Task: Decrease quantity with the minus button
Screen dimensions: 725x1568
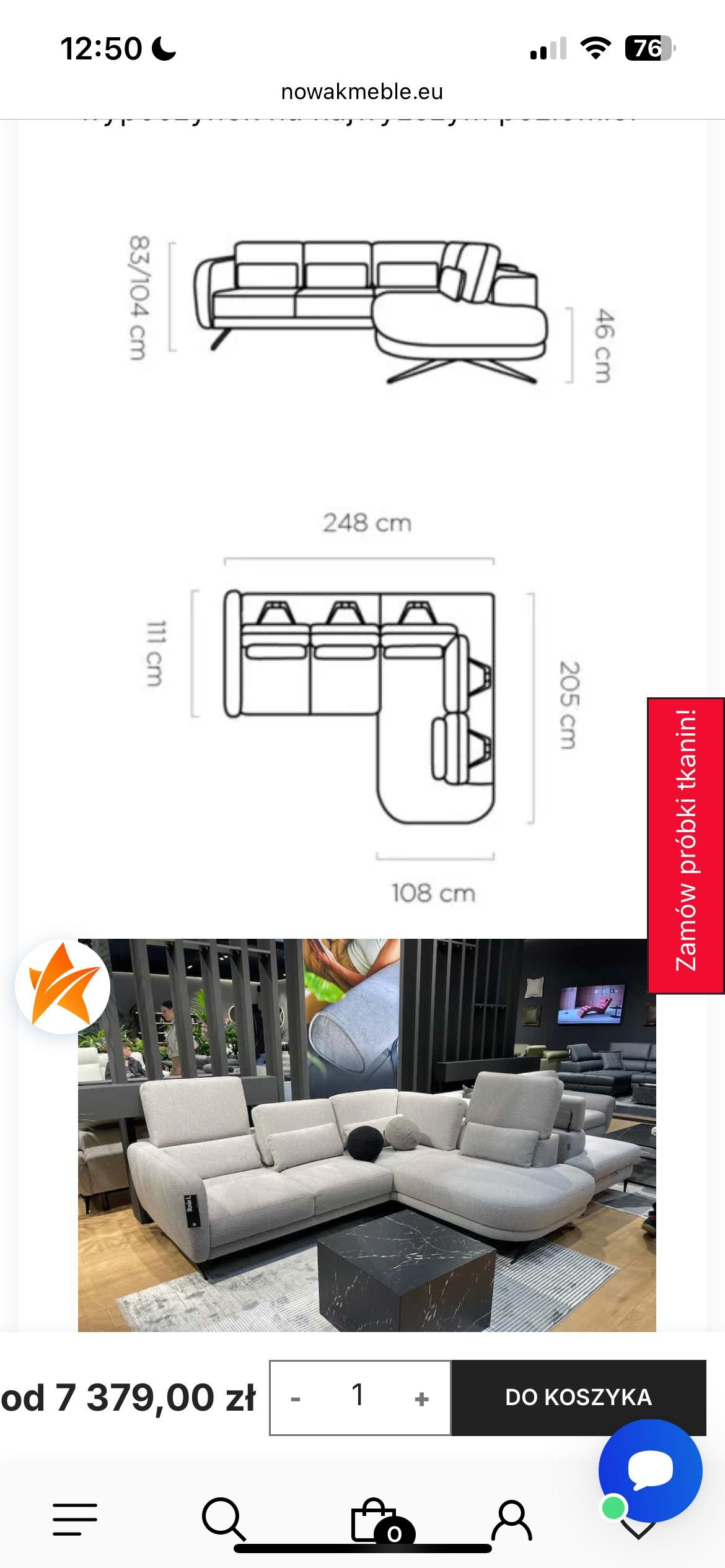Action: [x=296, y=1398]
